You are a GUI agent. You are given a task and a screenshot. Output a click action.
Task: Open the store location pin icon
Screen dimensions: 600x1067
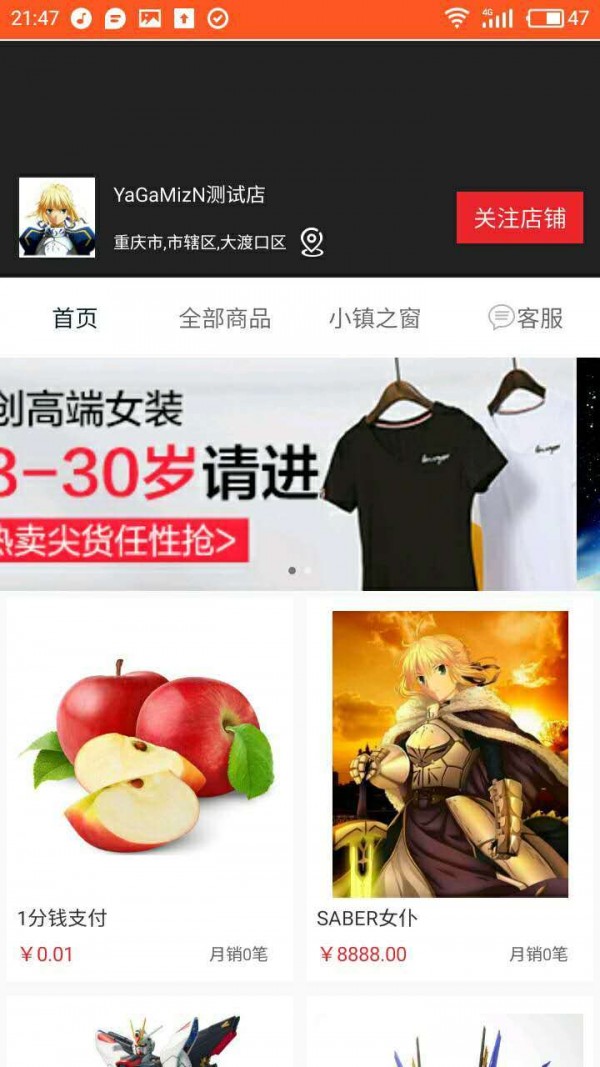[312, 242]
